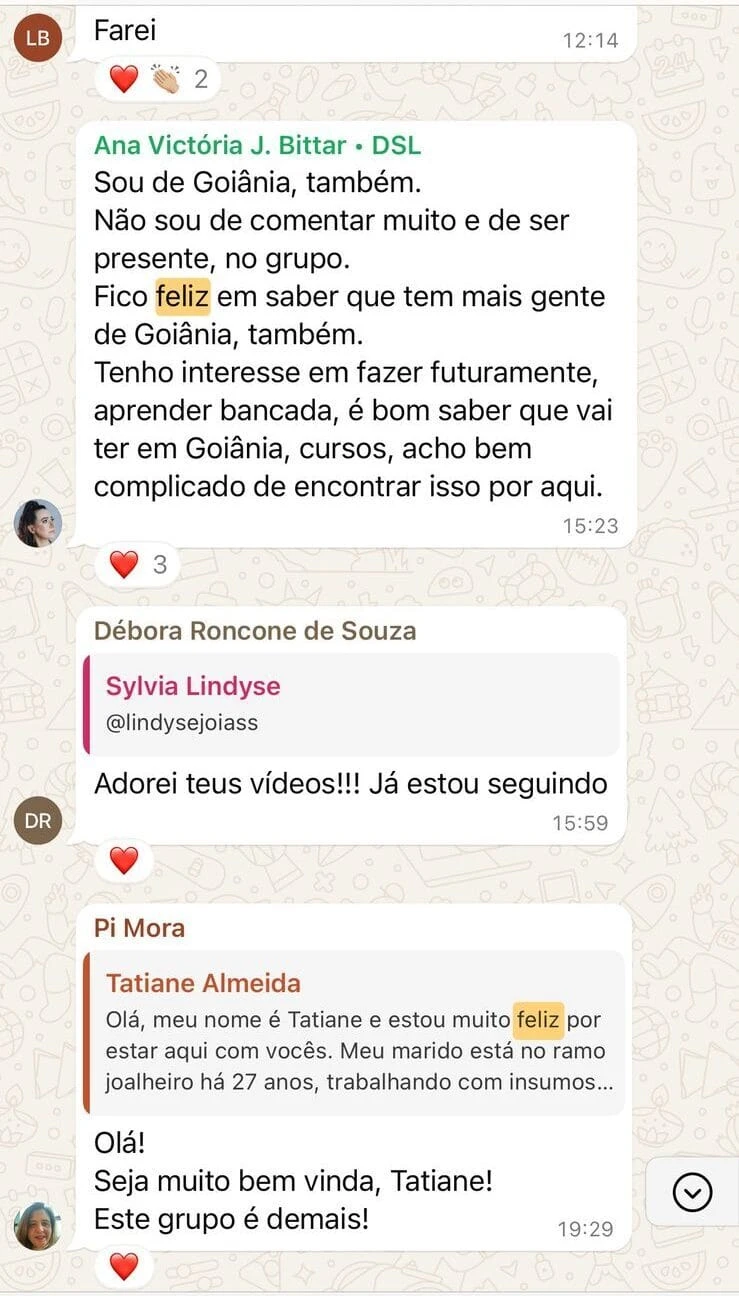Jump to latest messages with down arrow
The height and width of the screenshot is (1296, 739).
pyautogui.click(x=692, y=1191)
